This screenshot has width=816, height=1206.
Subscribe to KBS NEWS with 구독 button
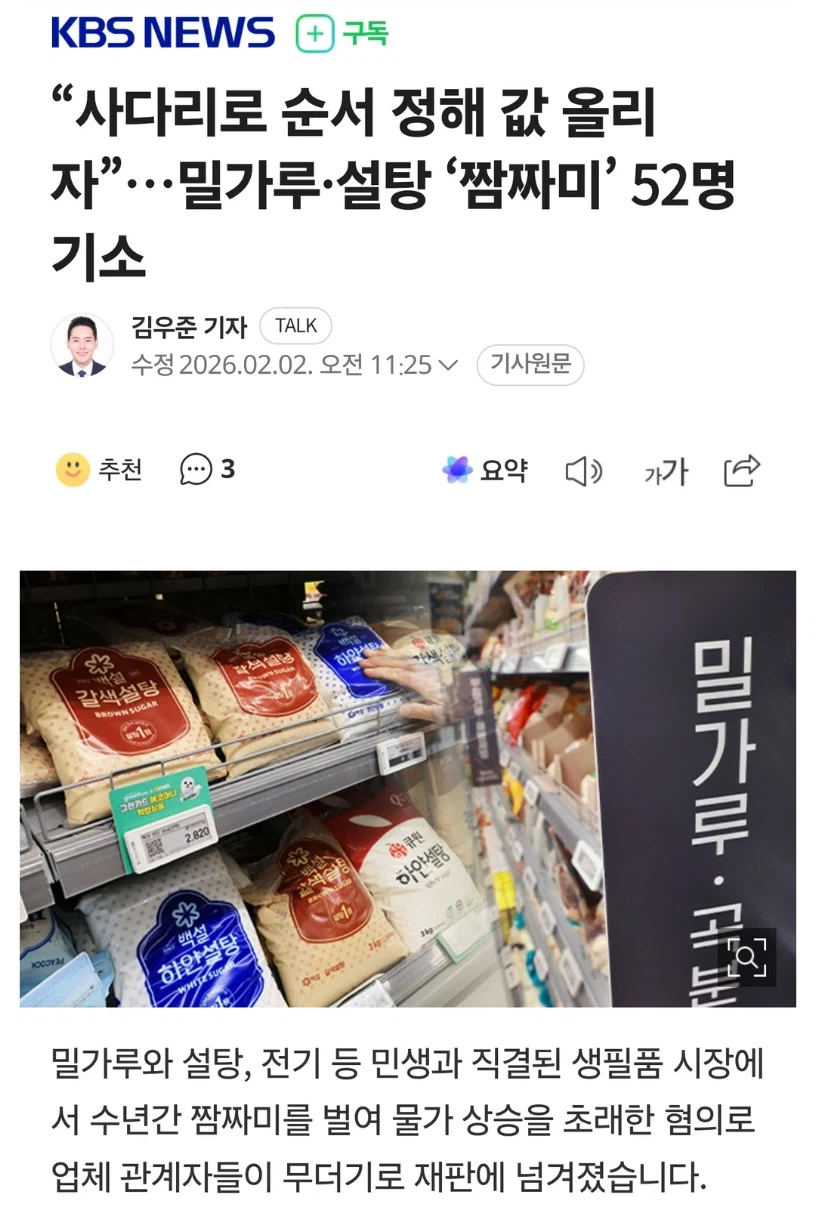click(342, 33)
